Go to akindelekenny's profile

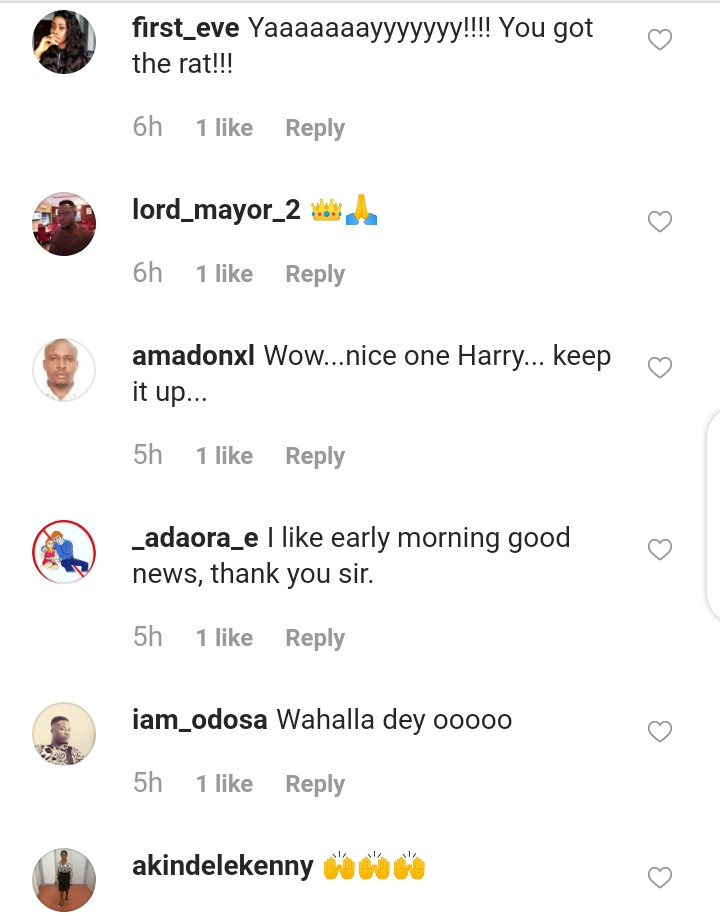(64, 880)
